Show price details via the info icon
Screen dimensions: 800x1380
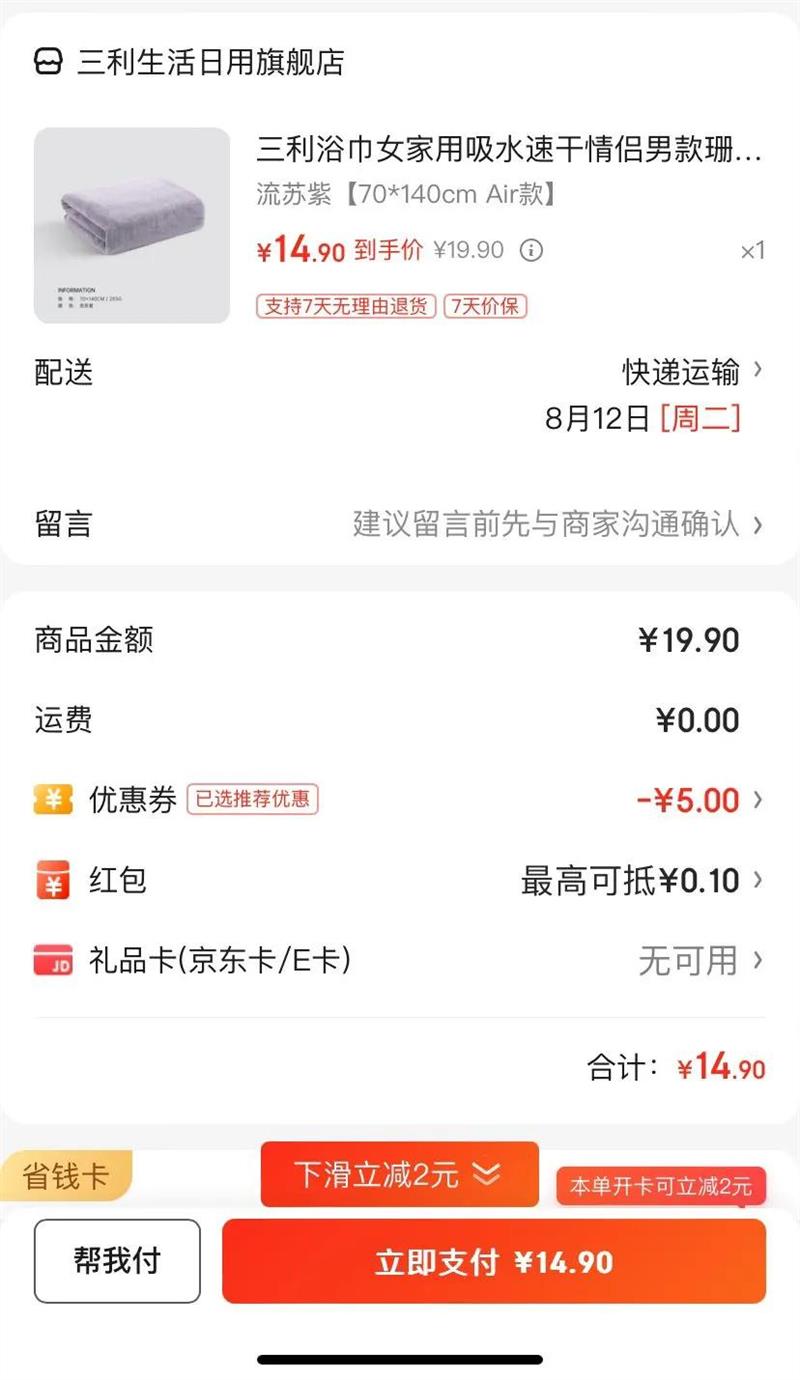[x=532, y=250]
